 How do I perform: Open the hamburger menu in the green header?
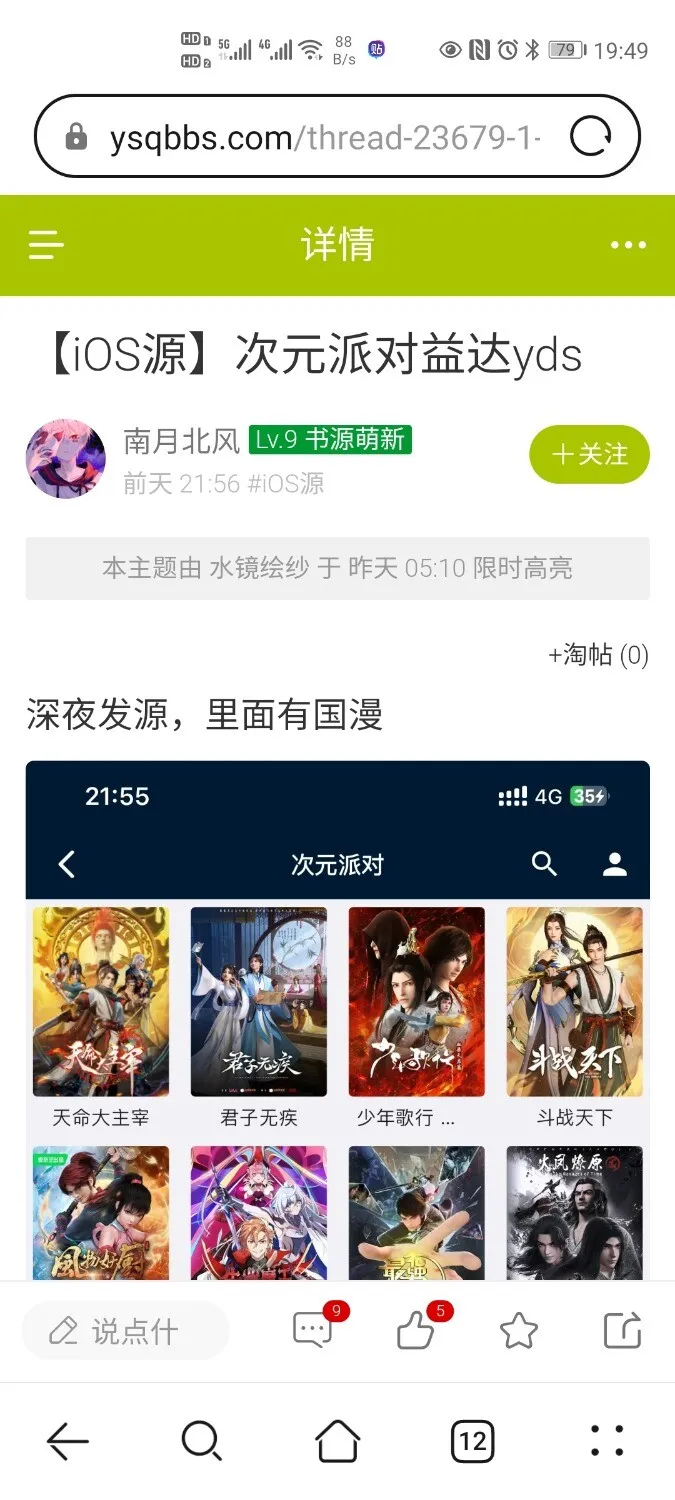[x=46, y=245]
